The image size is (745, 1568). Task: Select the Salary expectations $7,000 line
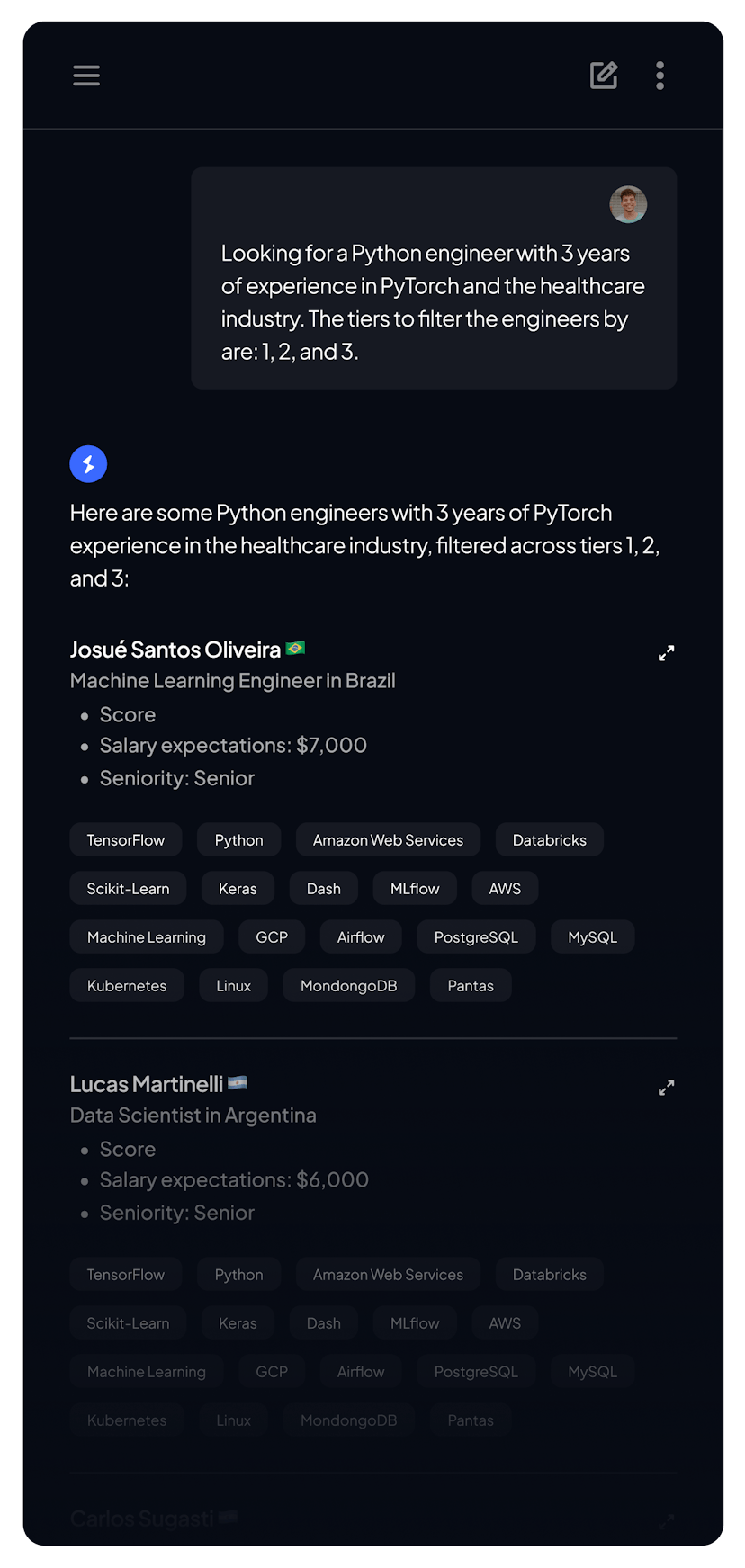tap(233, 745)
